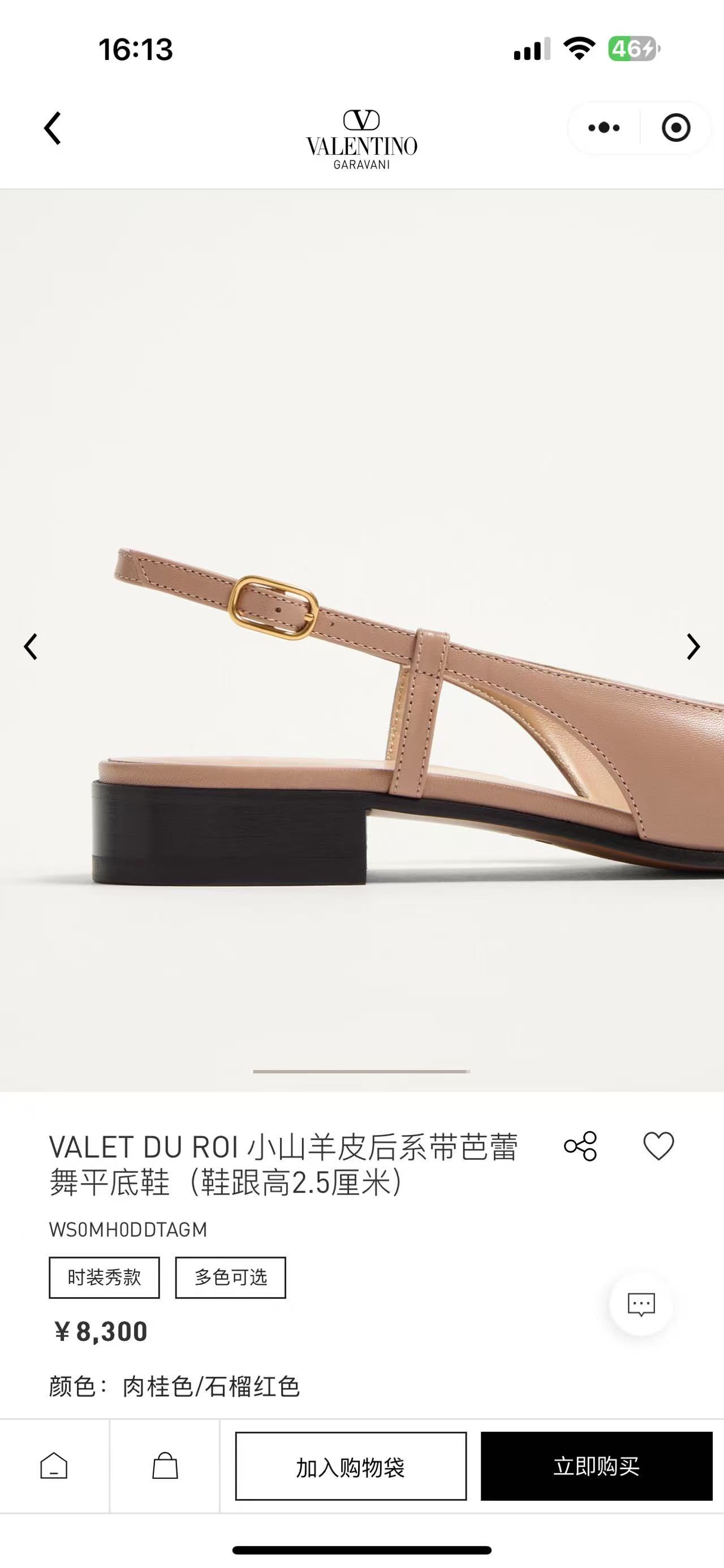Open the mini program more options menu
The image size is (724, 1568).
(x=604, y=128)
